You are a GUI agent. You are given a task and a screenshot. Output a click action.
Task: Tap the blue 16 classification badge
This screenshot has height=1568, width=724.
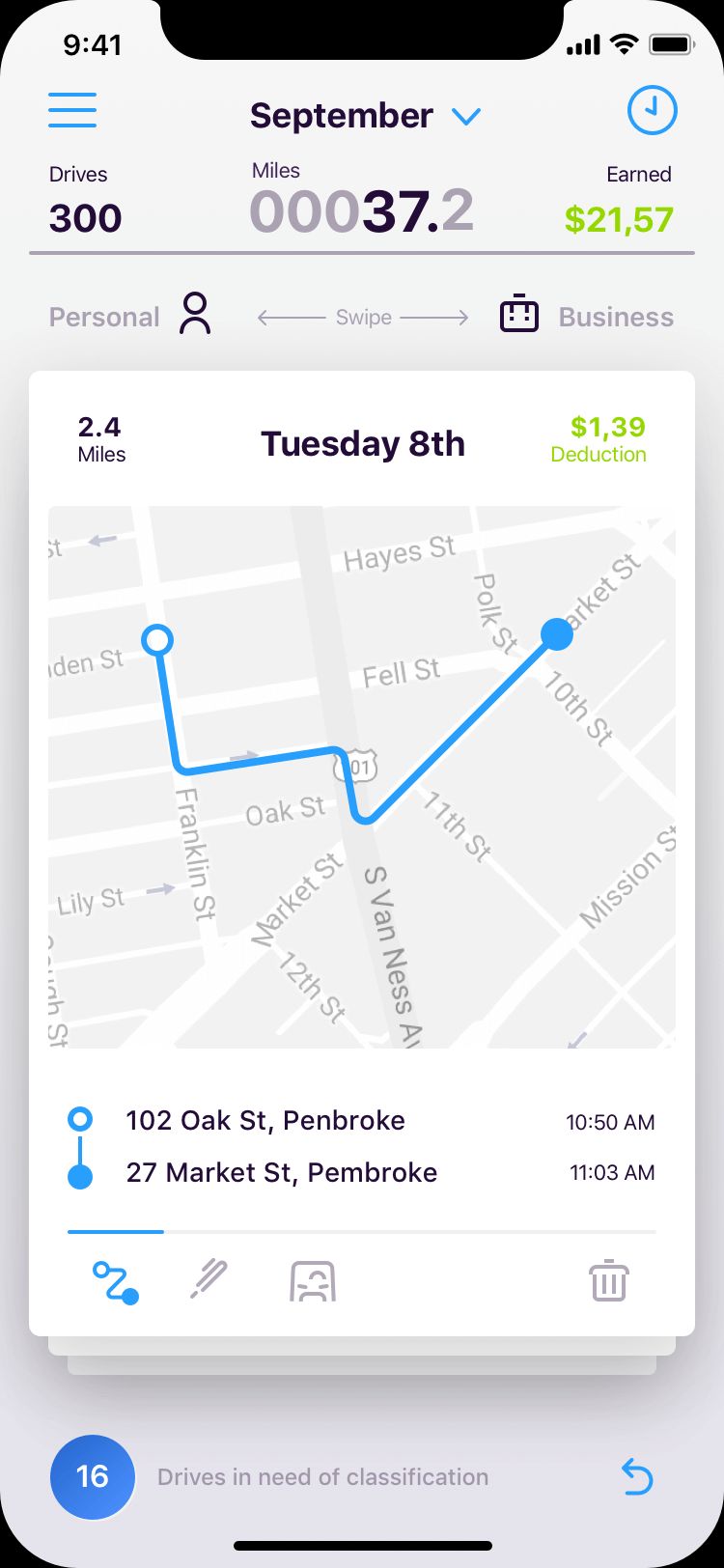[92, 1477]
